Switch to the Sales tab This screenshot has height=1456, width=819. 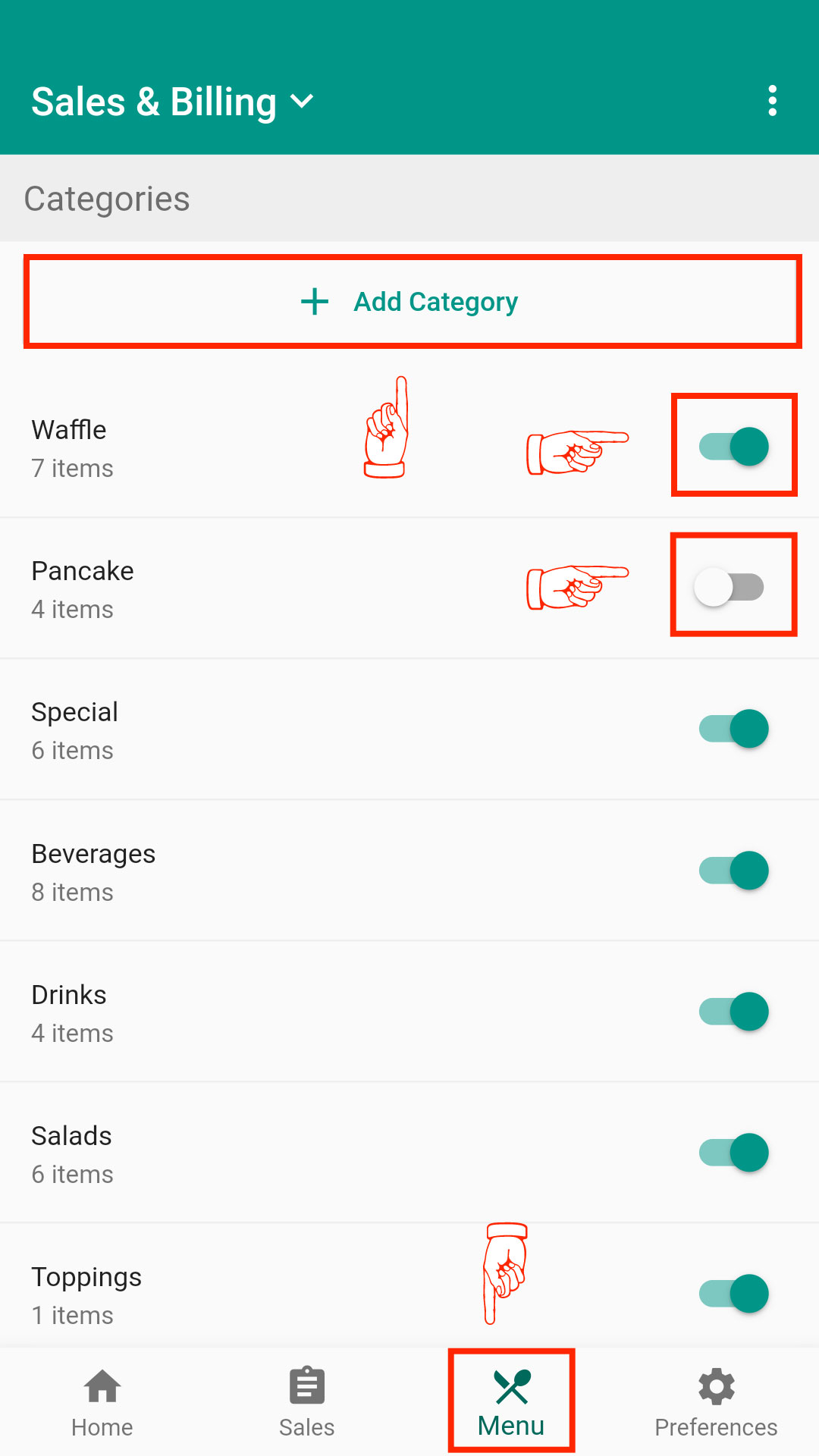pyautogui.click(x=307, y=1402)
